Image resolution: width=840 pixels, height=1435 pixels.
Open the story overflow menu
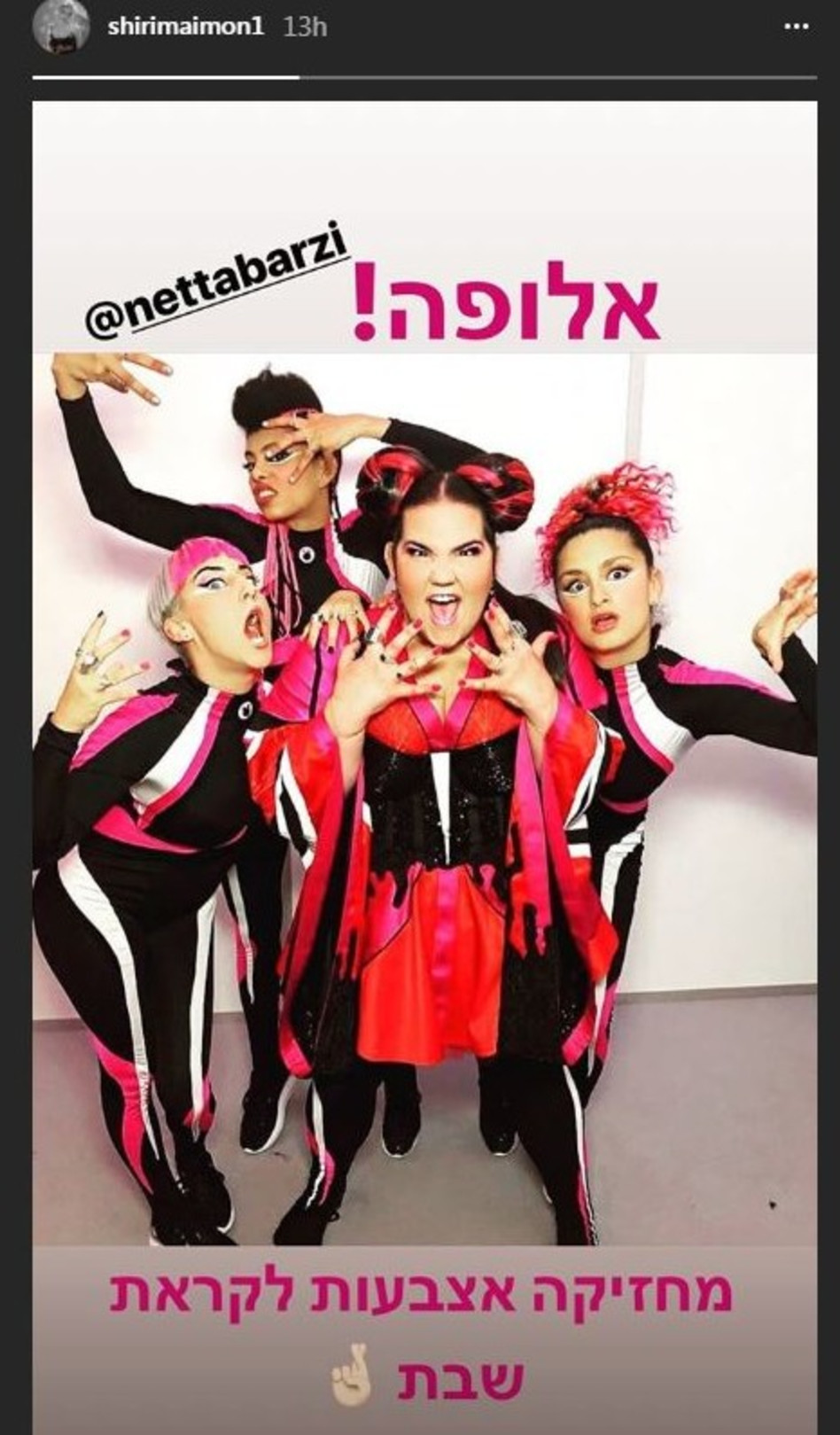coord(797,27)
